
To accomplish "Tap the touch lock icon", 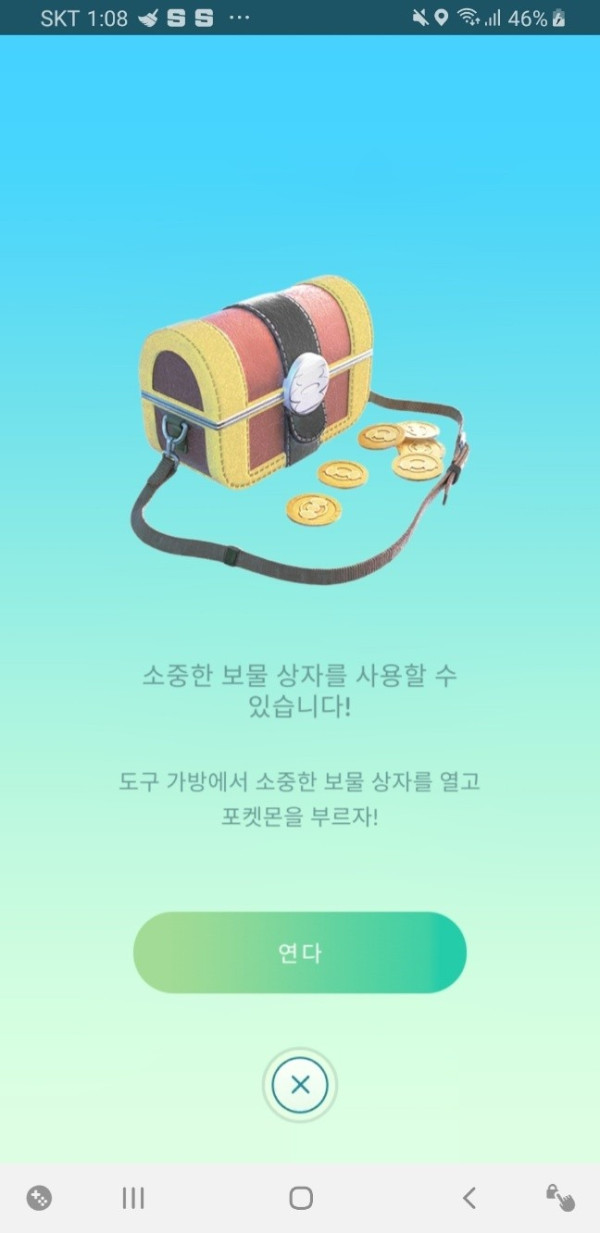I will pos(560,1198).
